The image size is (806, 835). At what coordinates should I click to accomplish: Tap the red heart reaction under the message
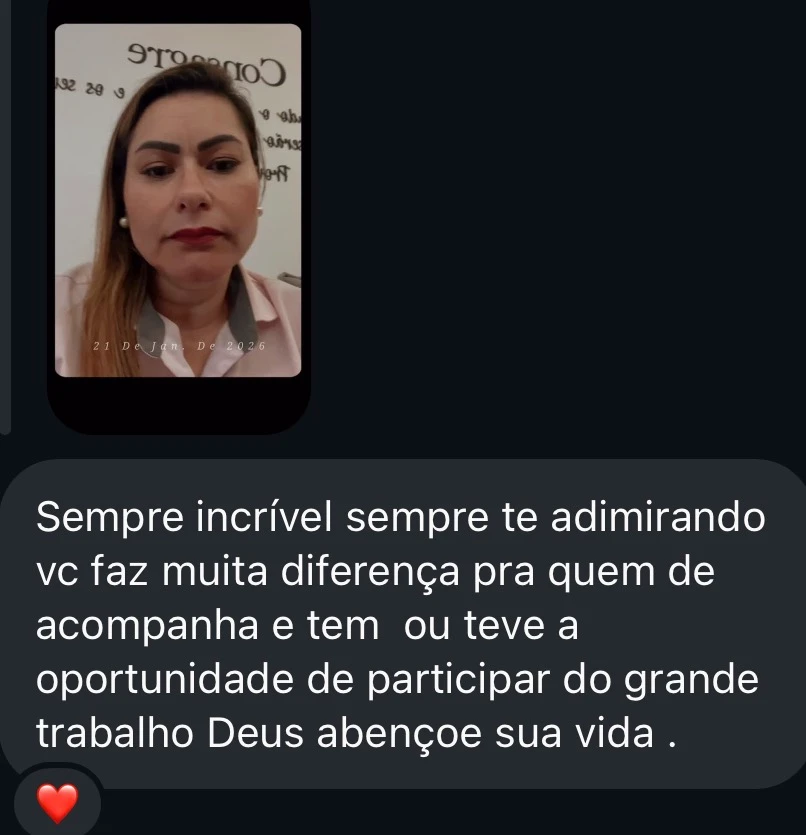[56, 802]
